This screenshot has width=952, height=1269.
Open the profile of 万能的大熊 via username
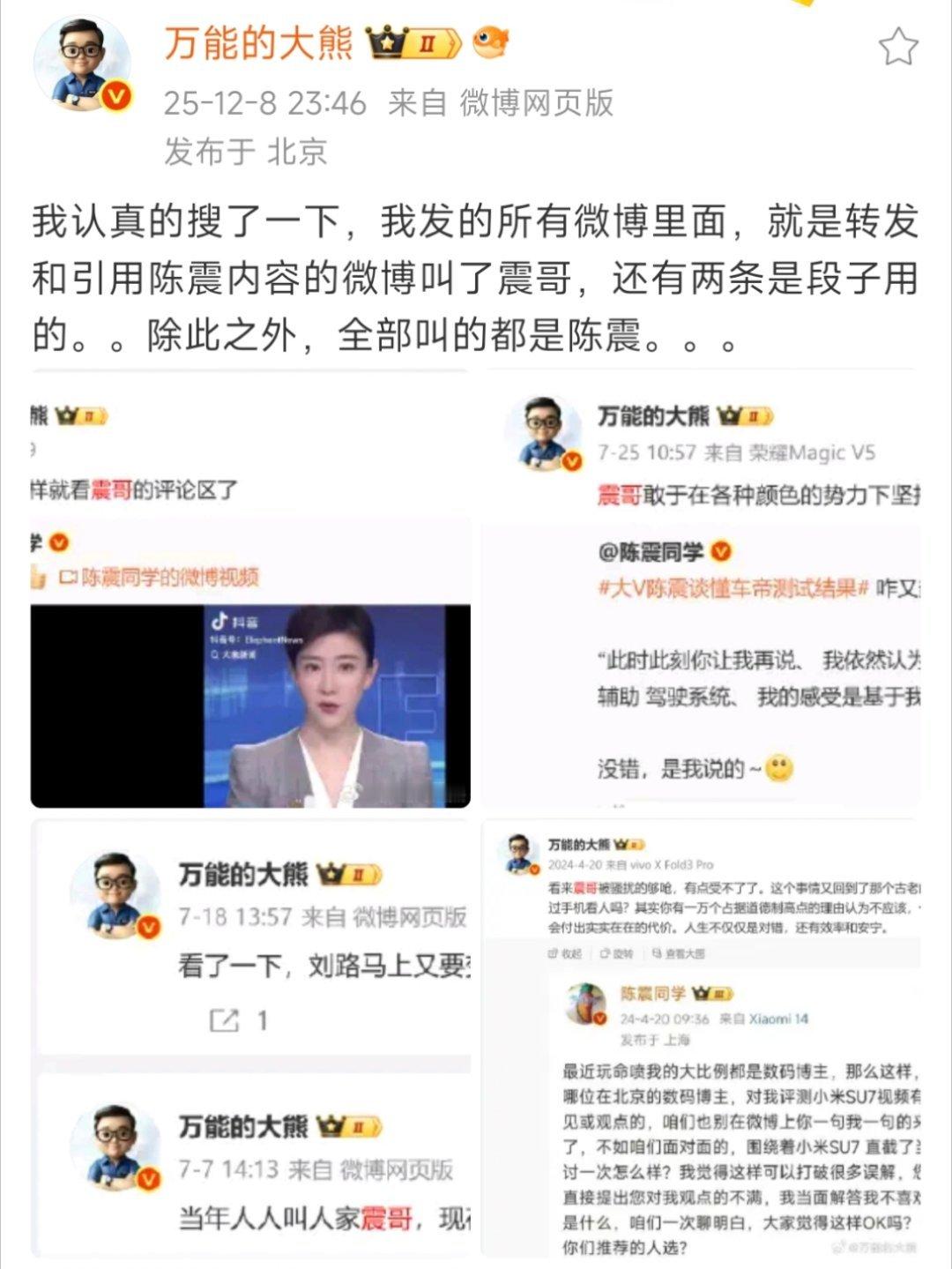click(260, 41)
